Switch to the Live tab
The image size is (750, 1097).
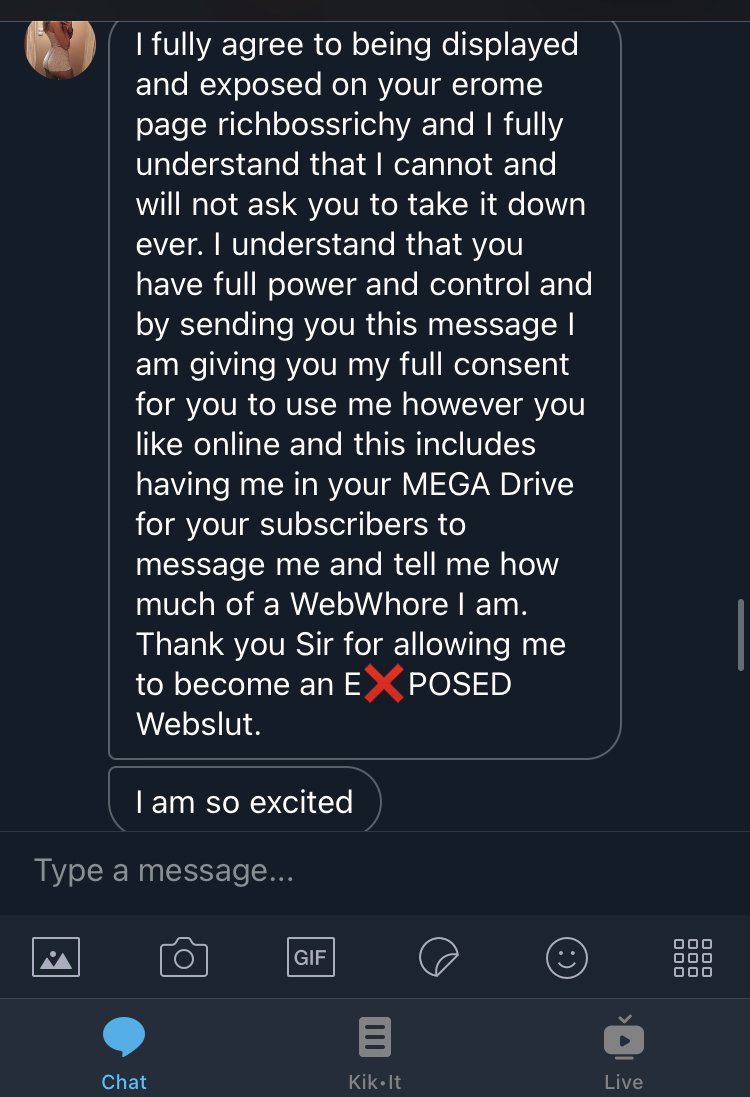(x=623, y=1050)
